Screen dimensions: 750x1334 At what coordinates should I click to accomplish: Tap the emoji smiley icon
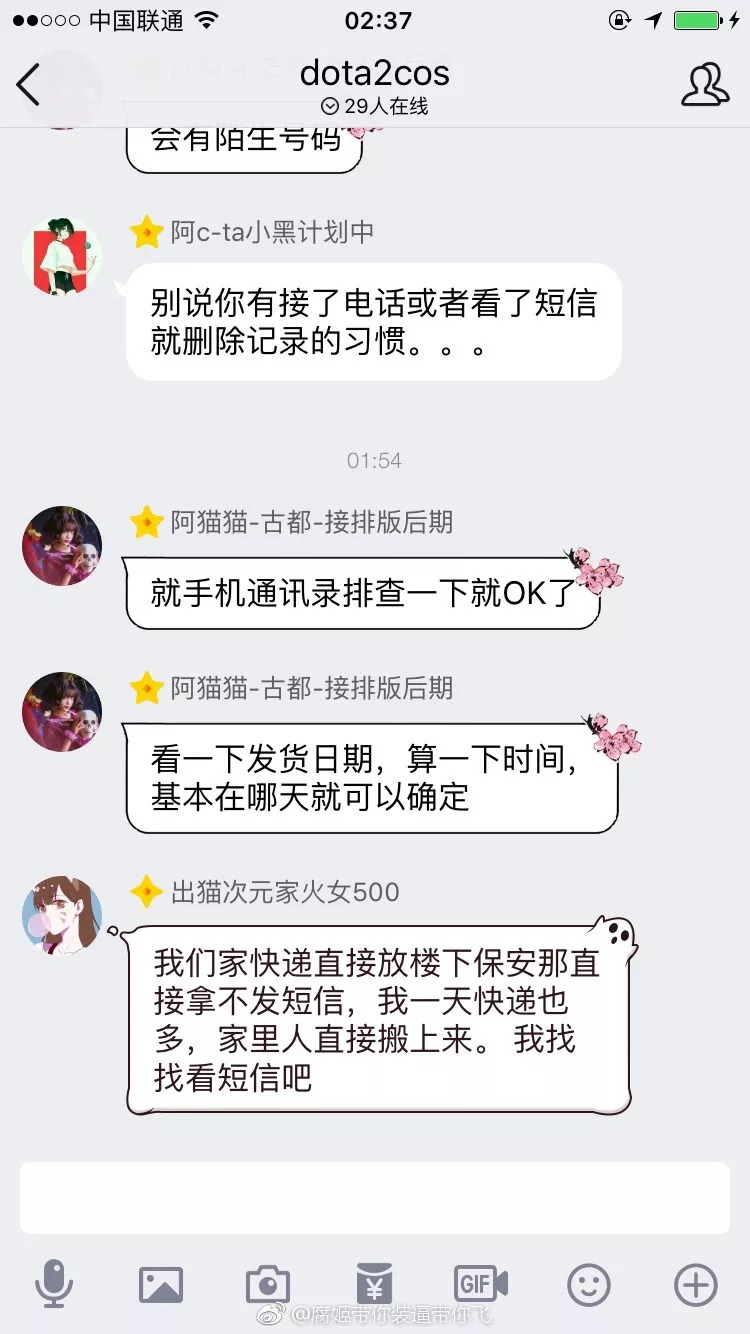coord(588,1285)
